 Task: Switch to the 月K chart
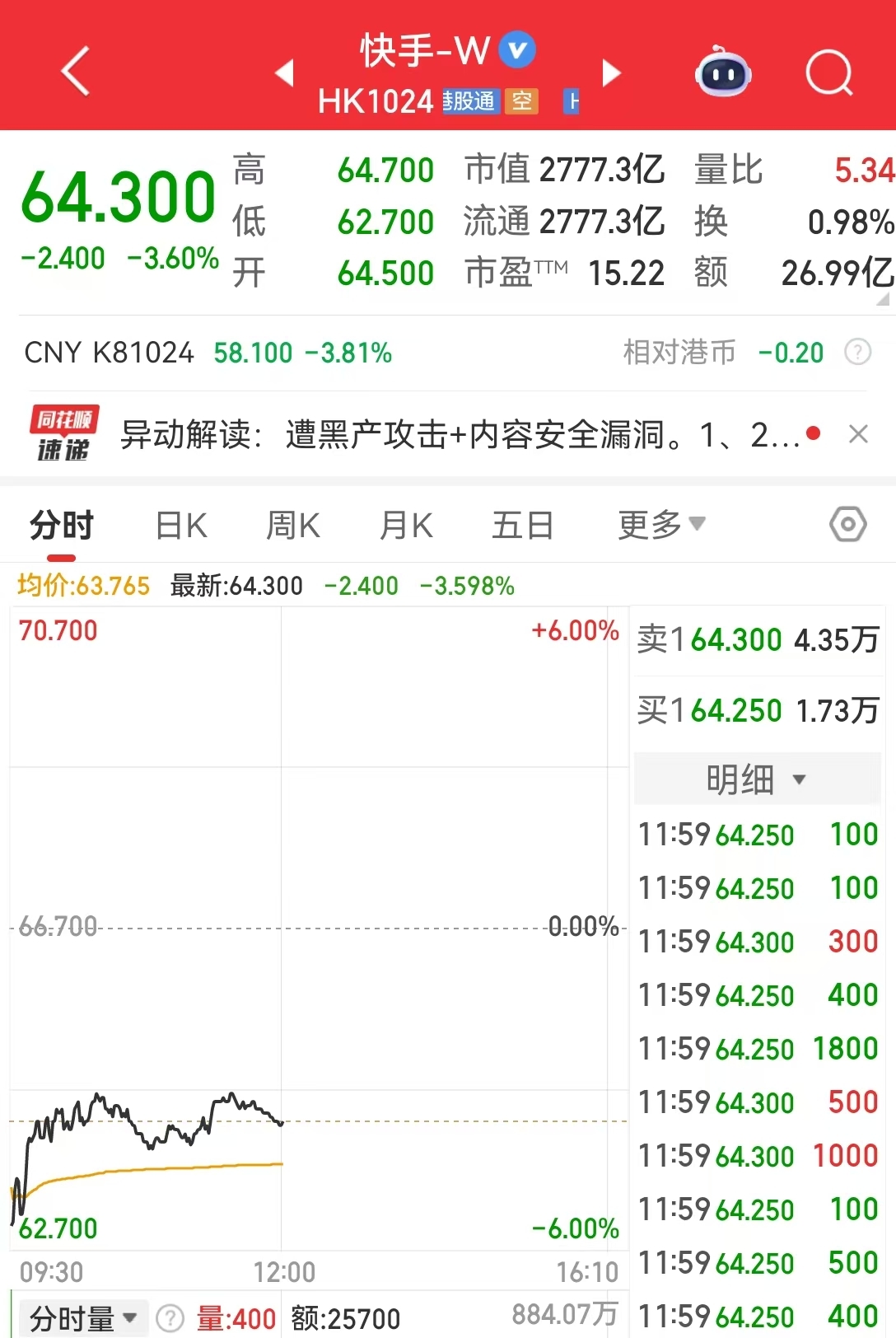tap(406, 525)
